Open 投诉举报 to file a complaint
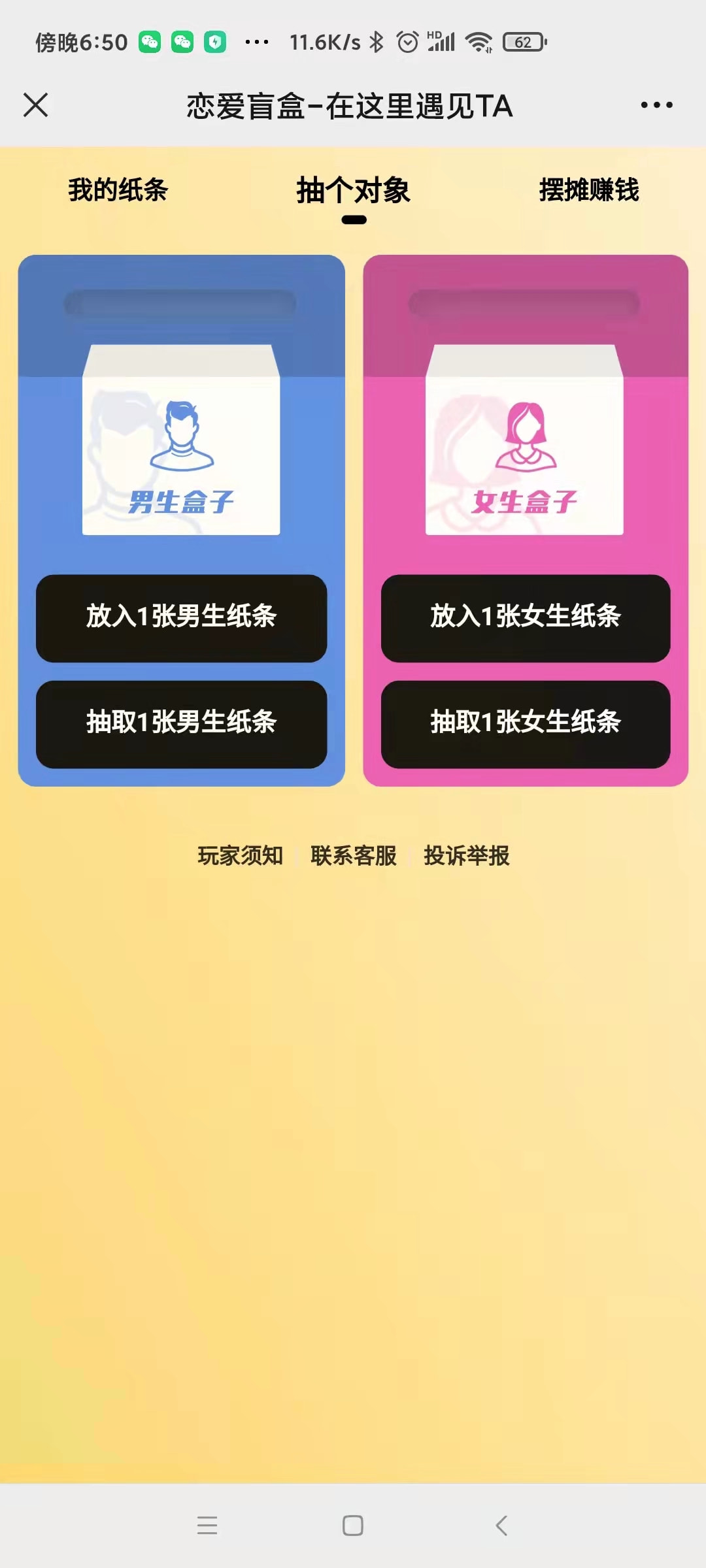706x1568 pixels. [466, 855]
